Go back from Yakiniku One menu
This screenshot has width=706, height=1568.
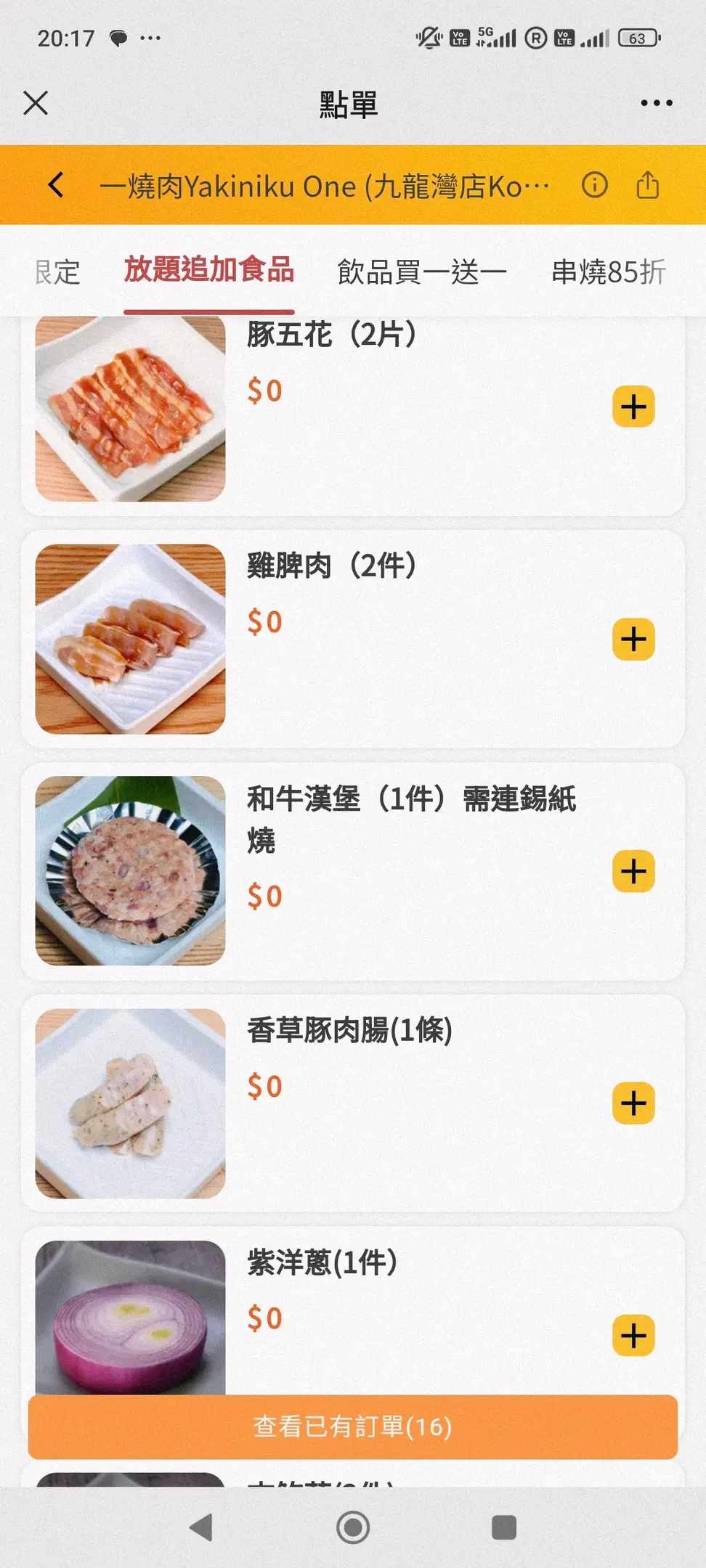[x=56, y=185]
